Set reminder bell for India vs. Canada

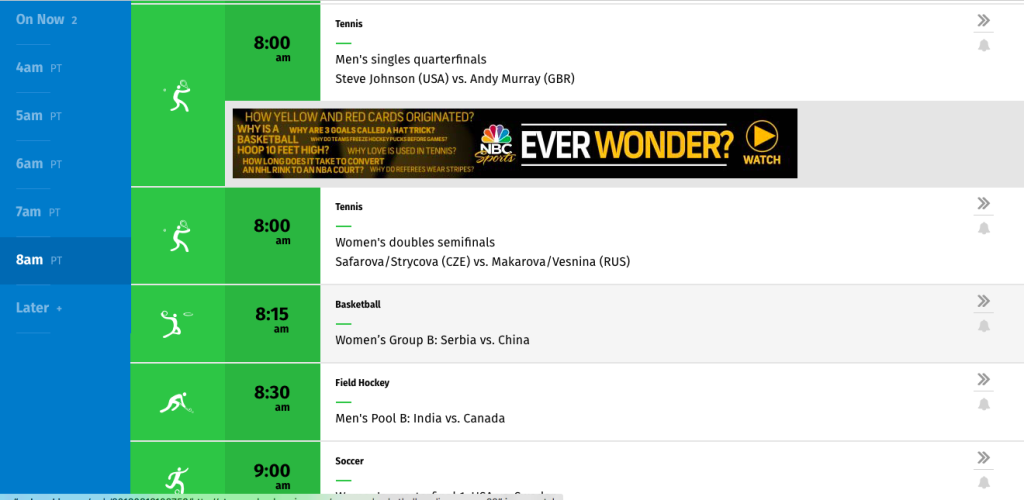(983, 404)
